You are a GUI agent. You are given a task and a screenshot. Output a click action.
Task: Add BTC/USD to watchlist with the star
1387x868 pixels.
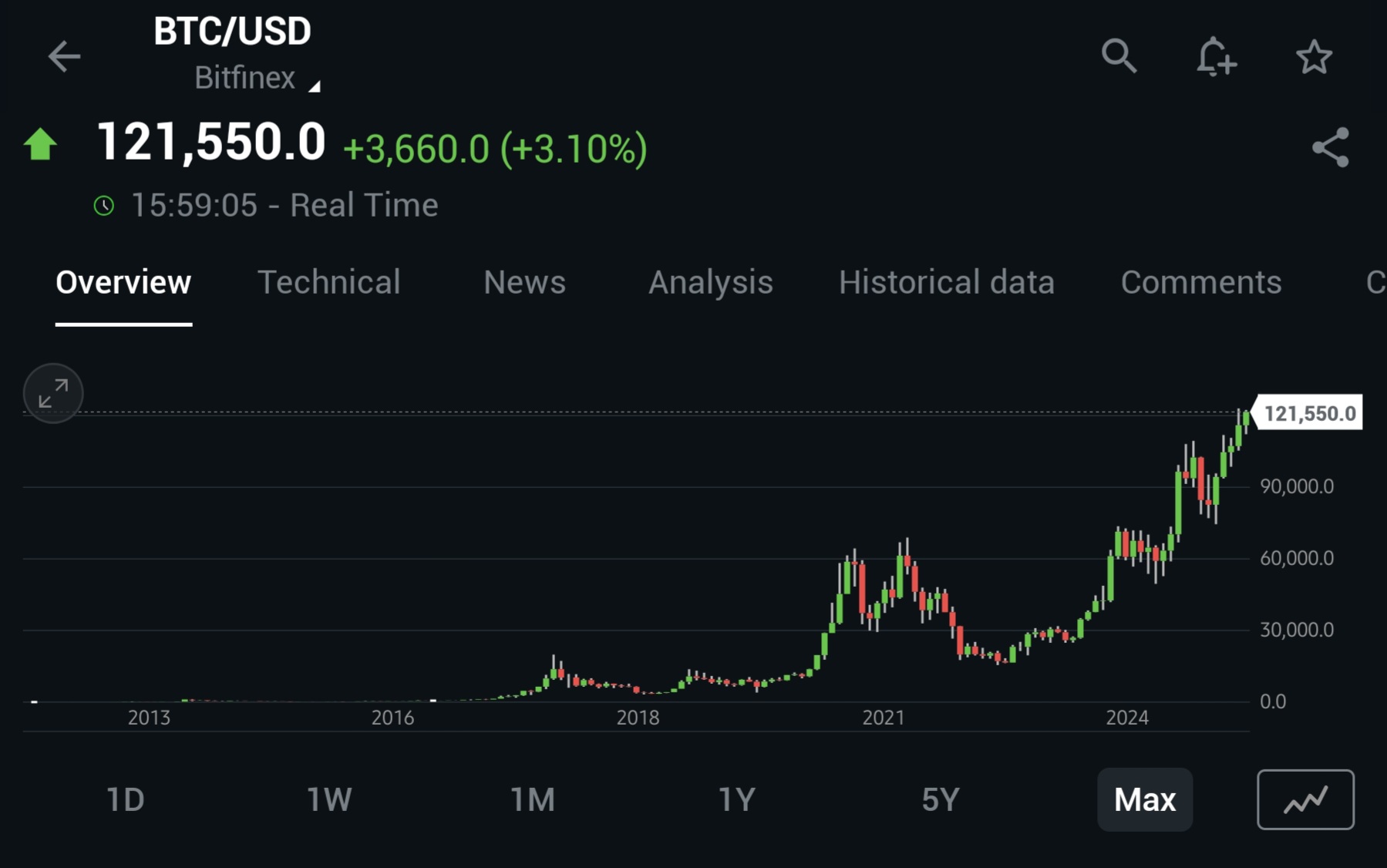click(1314, 57)
